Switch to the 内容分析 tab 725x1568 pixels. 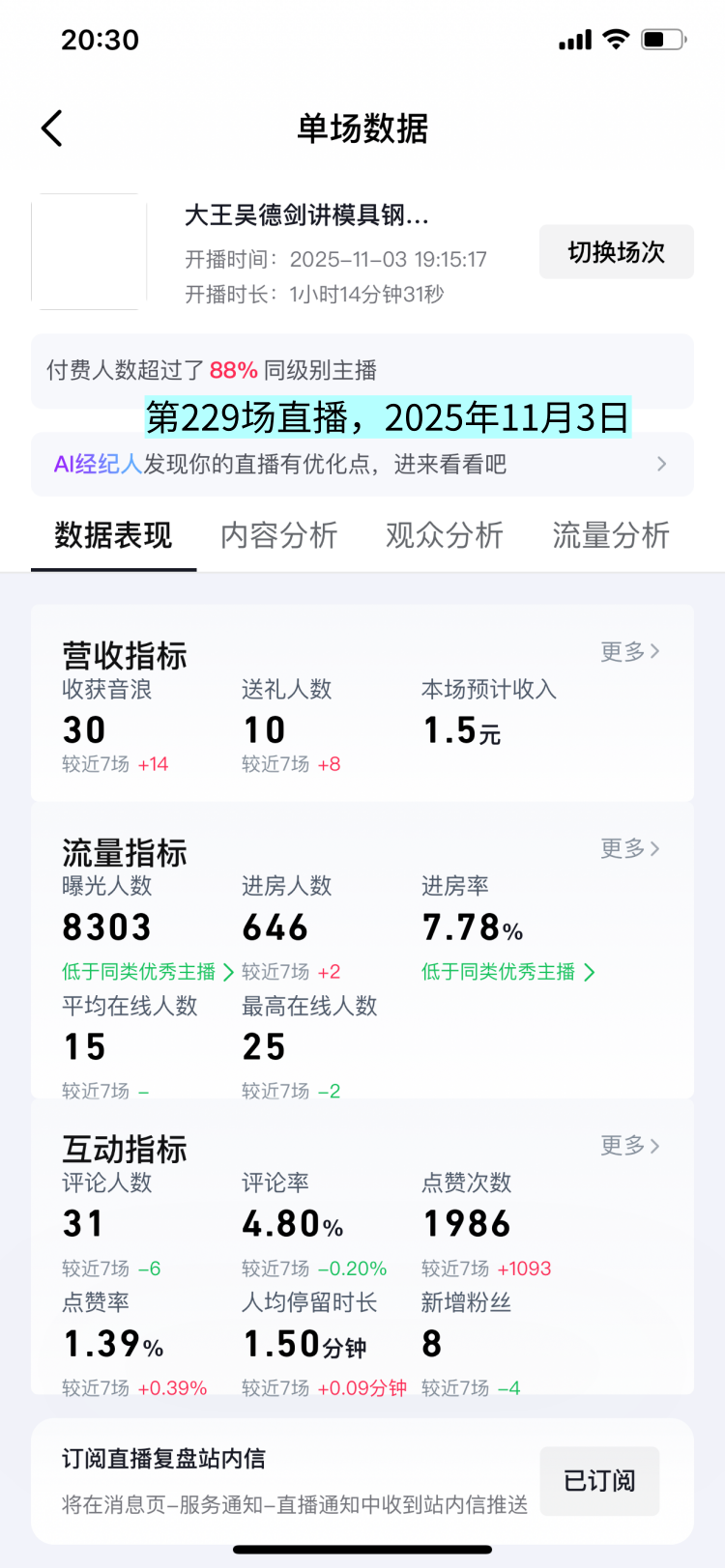coord(278,535)
